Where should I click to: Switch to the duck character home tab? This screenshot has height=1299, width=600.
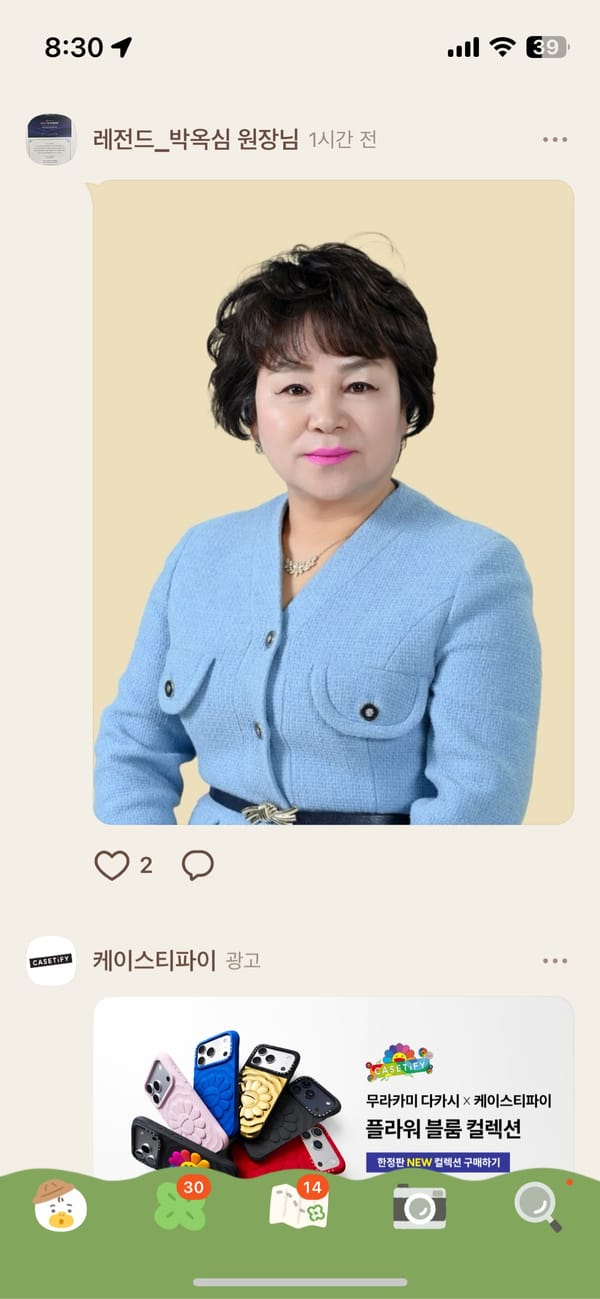point(60,1206)
